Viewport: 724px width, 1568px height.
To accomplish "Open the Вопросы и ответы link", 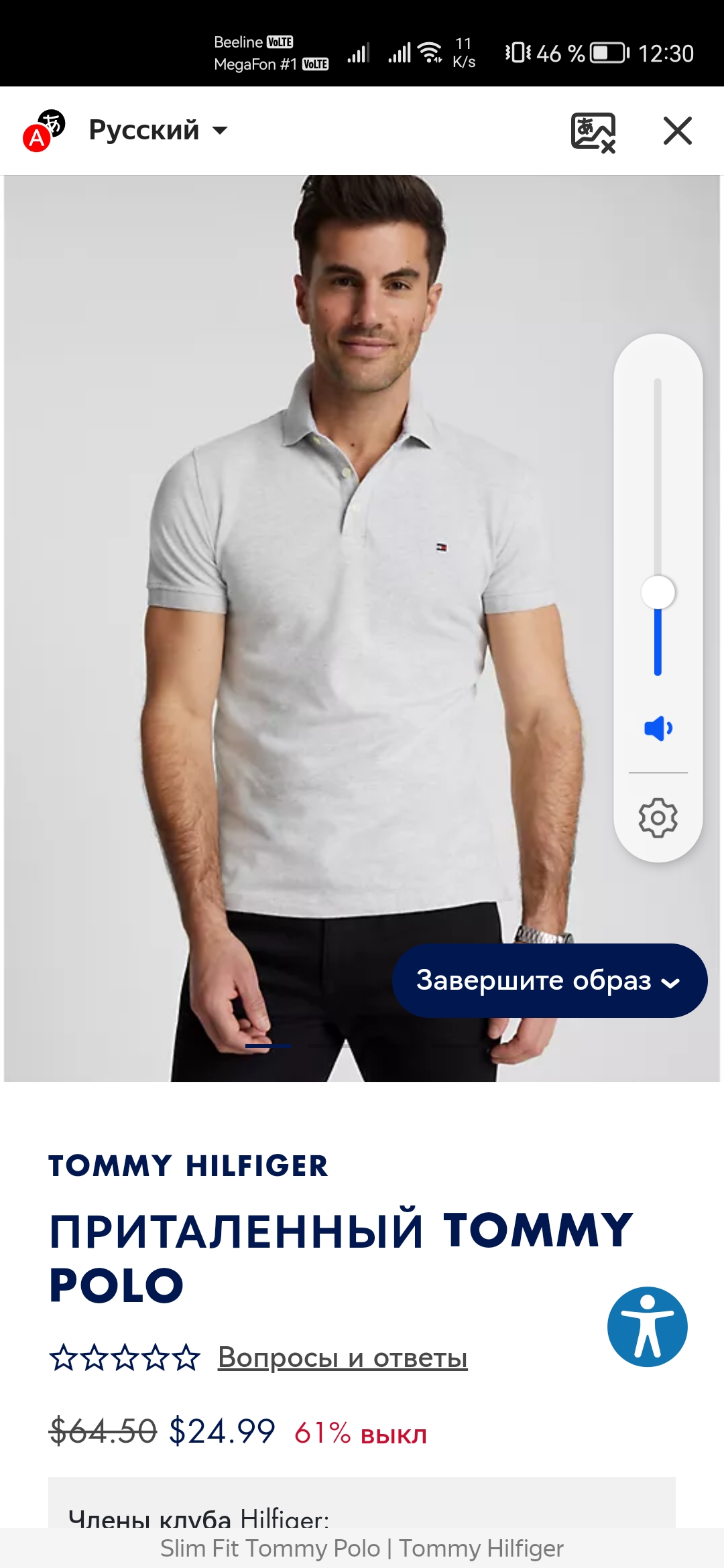I will [x=343, y=1358].
